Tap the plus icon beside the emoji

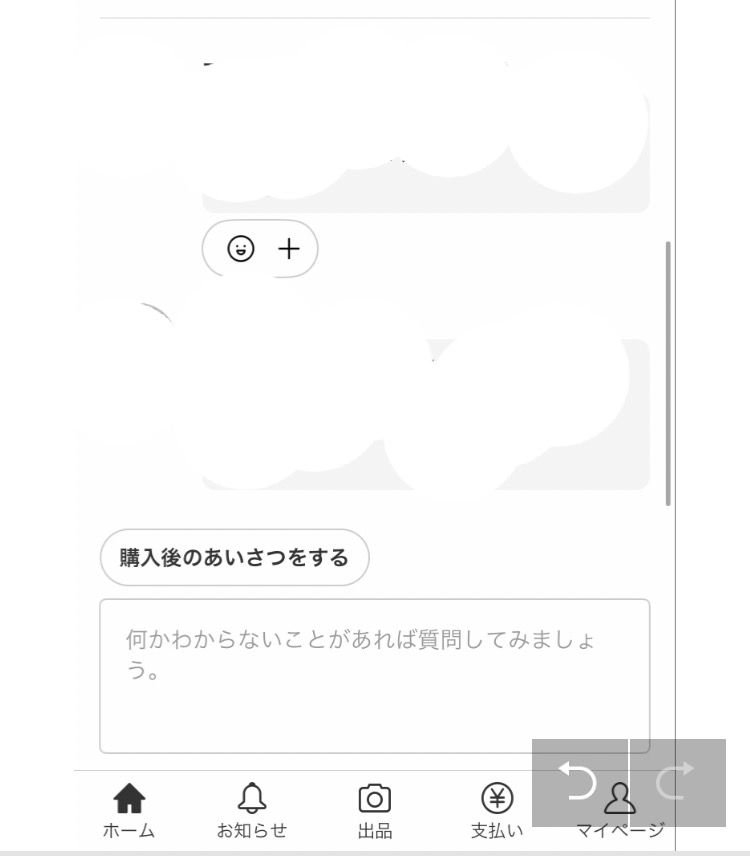pos(288,249)
